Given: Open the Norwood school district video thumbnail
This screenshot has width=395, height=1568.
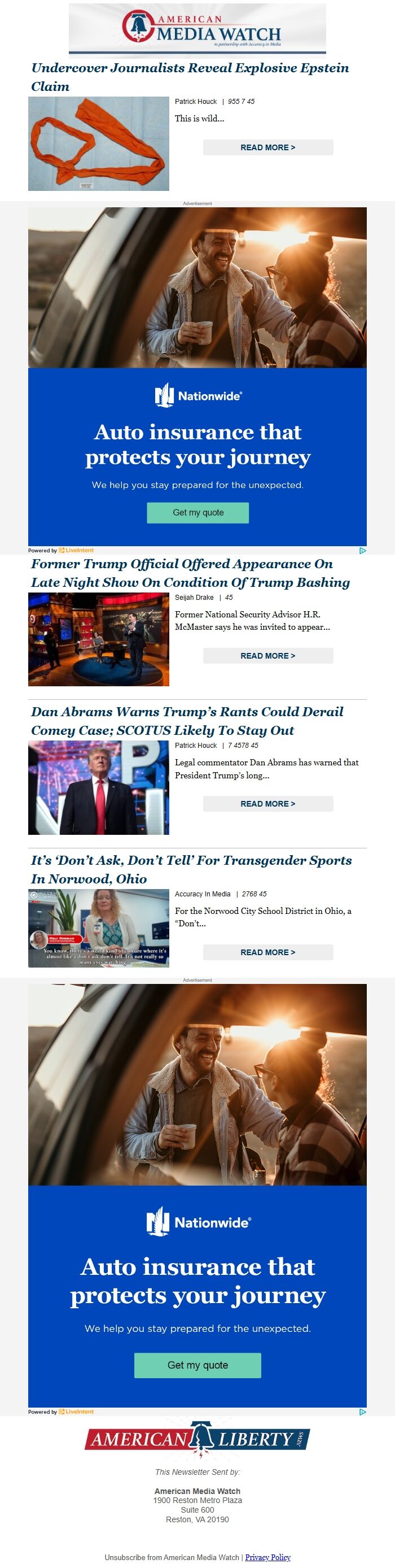Looking at the screenshot, I should [x=98, y=928].
